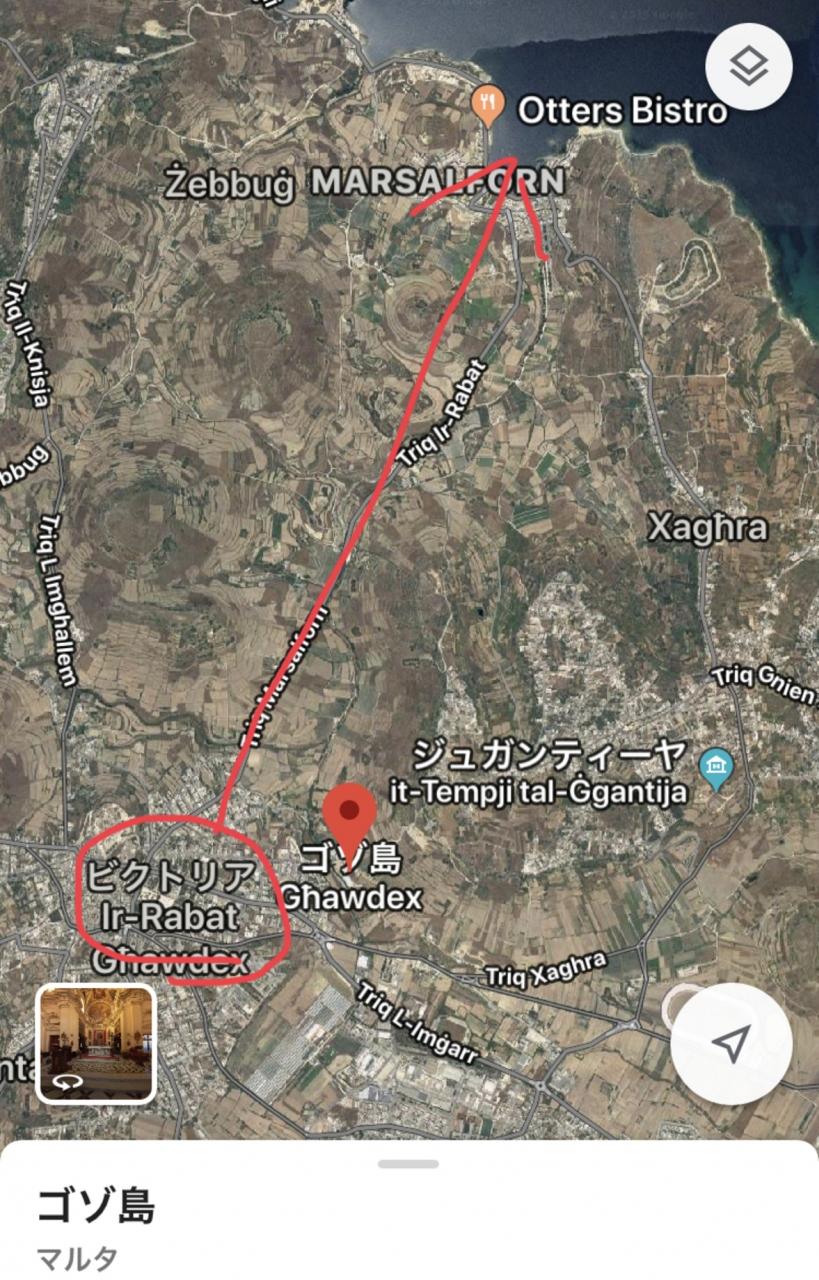
Task: Center map on my current location
Action: (x=731, y=1043)
